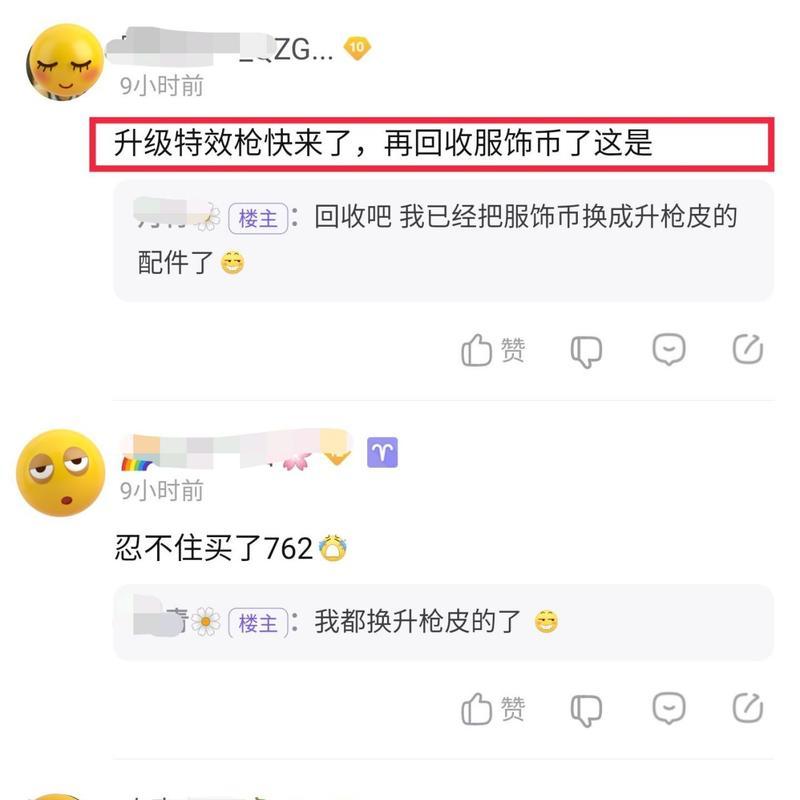This screenshot has height=800, width=800.
Task: Share the comment 忍不住买了762
Action: pos(747,708)
